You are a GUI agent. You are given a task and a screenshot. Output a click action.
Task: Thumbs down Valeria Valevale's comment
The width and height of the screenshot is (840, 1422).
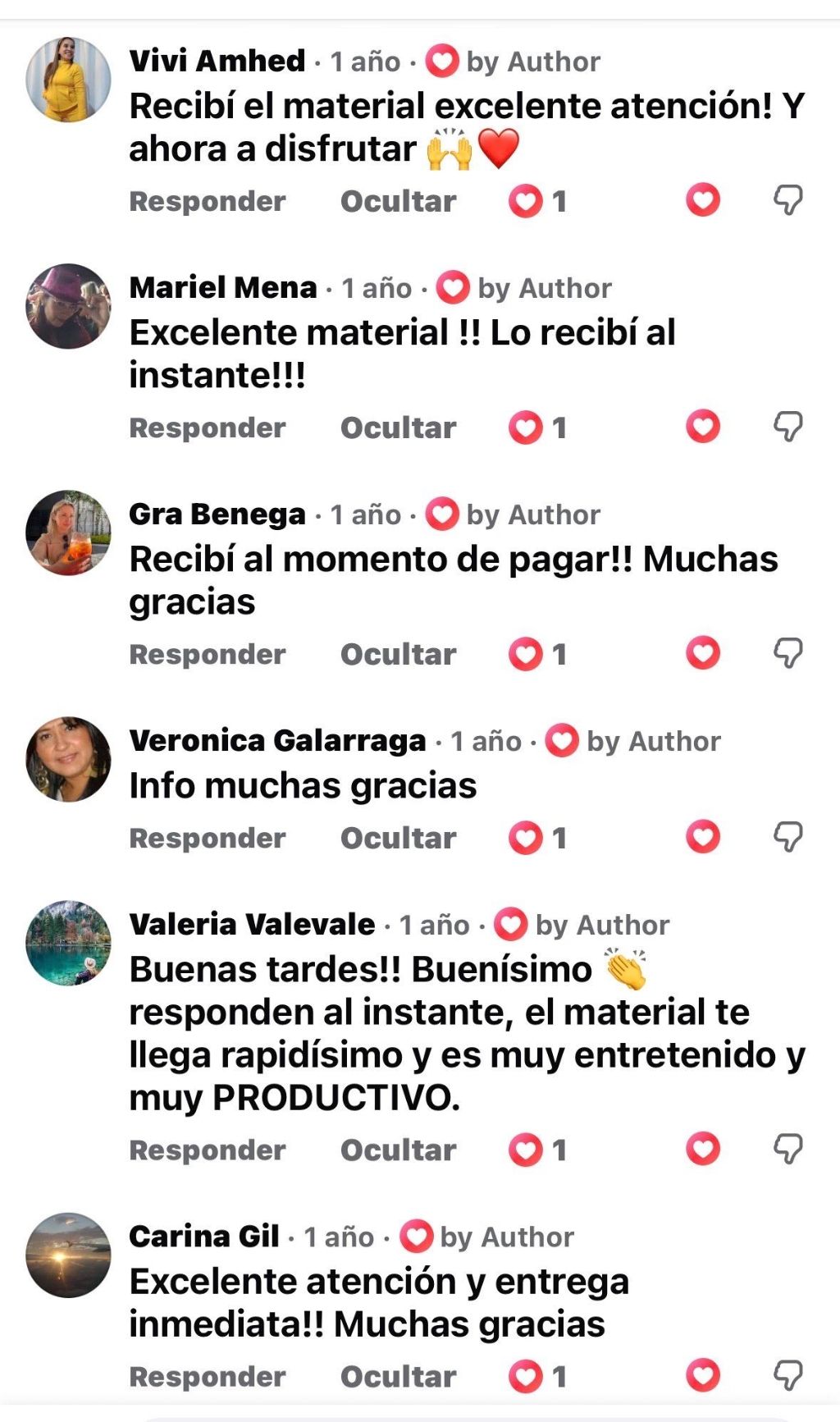pos(787,1149)
